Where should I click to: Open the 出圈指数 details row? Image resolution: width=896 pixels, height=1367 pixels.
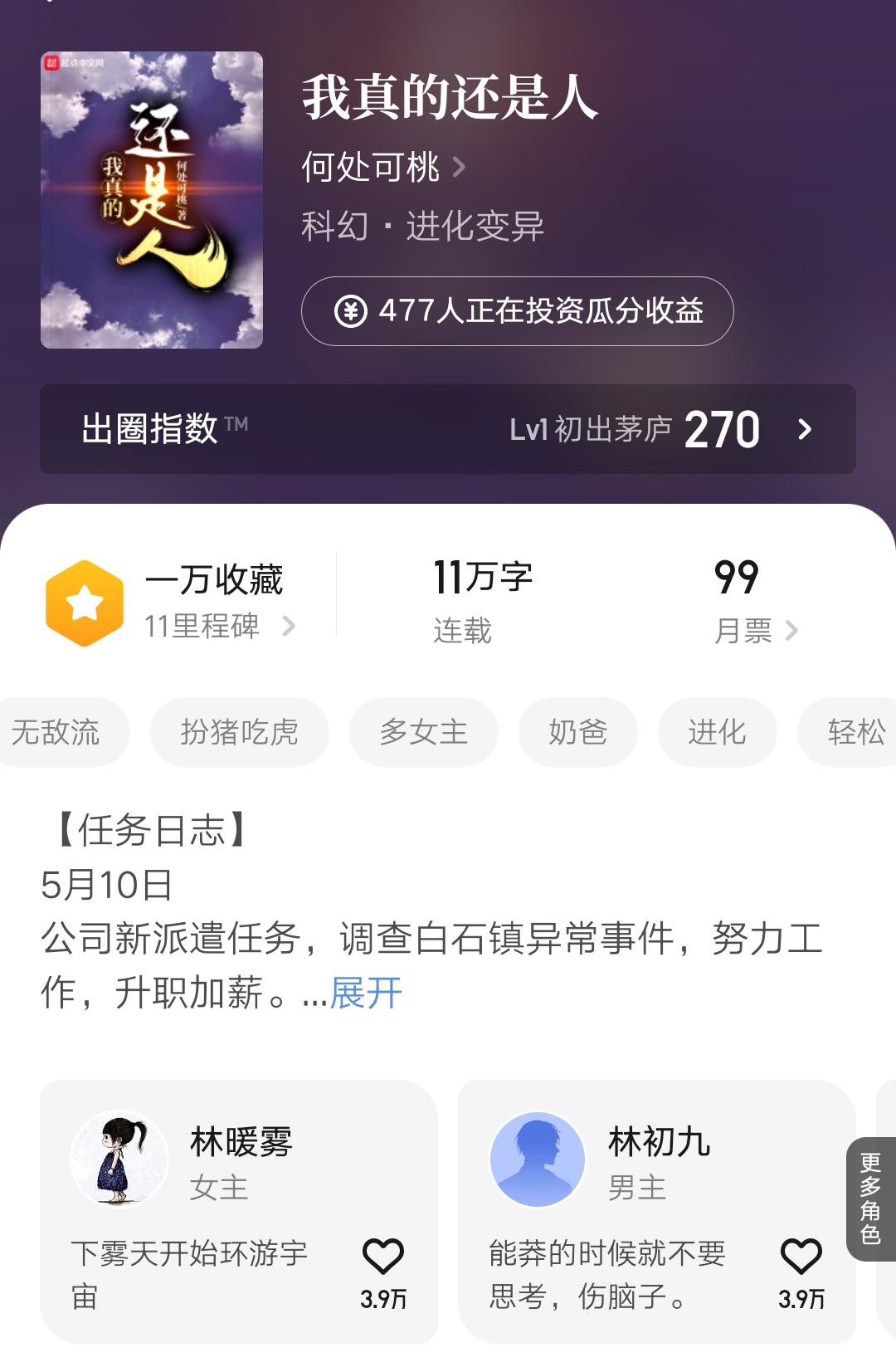[448, 429]
